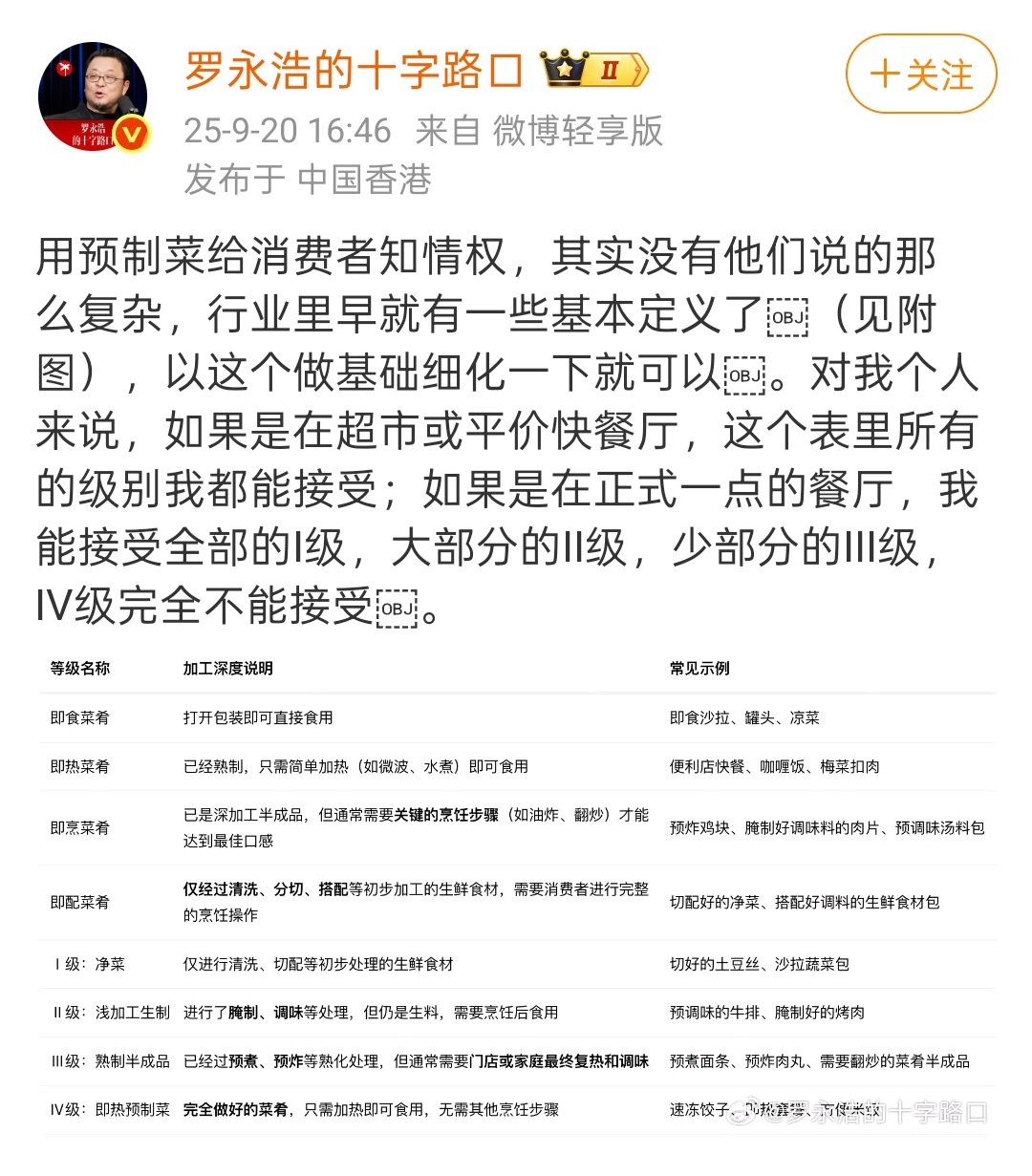This screenshot has height=1176, width=1032.
Task: Tap the username 罗永浩的十字路口
Action: pyautogui.click(x=354, y=72)
